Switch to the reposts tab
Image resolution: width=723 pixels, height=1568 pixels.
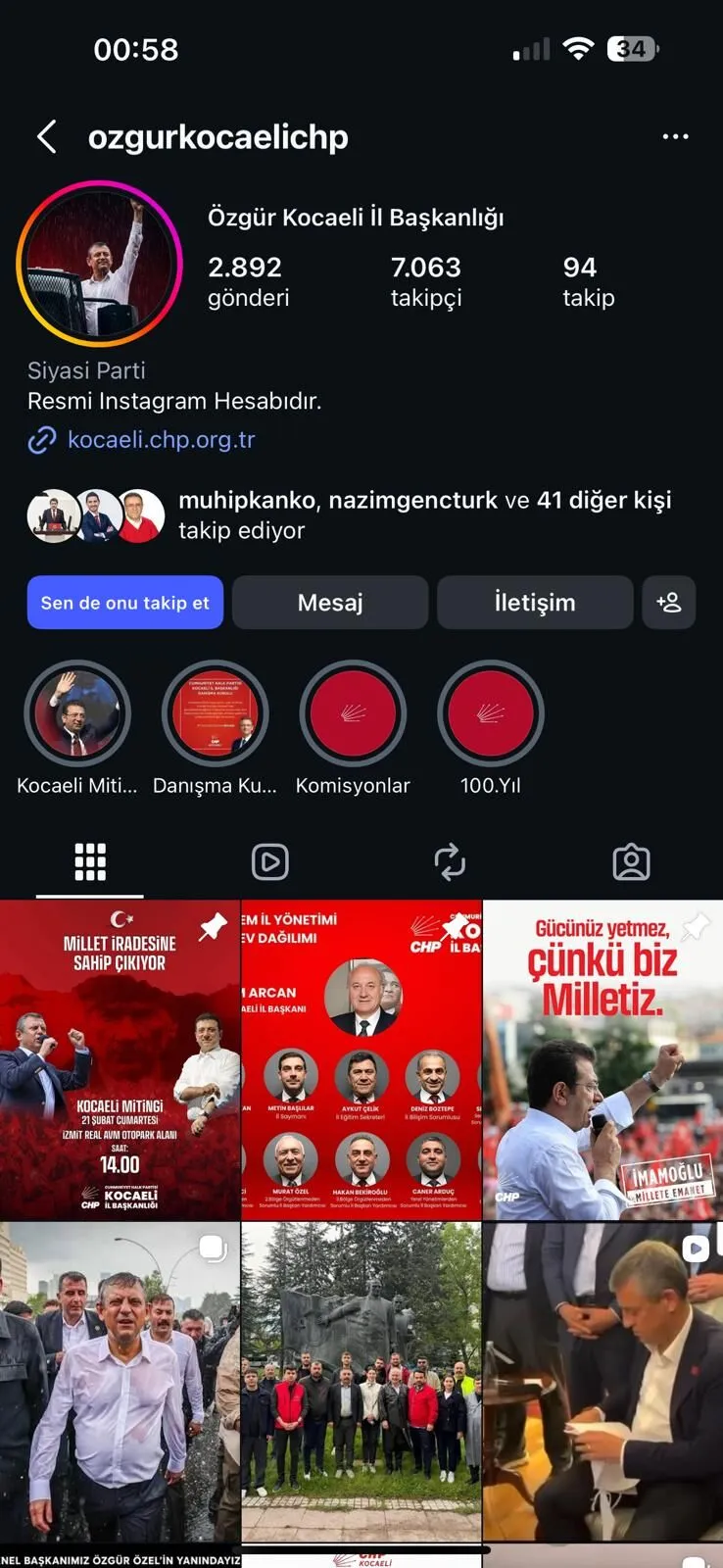(x=450, y=862)
